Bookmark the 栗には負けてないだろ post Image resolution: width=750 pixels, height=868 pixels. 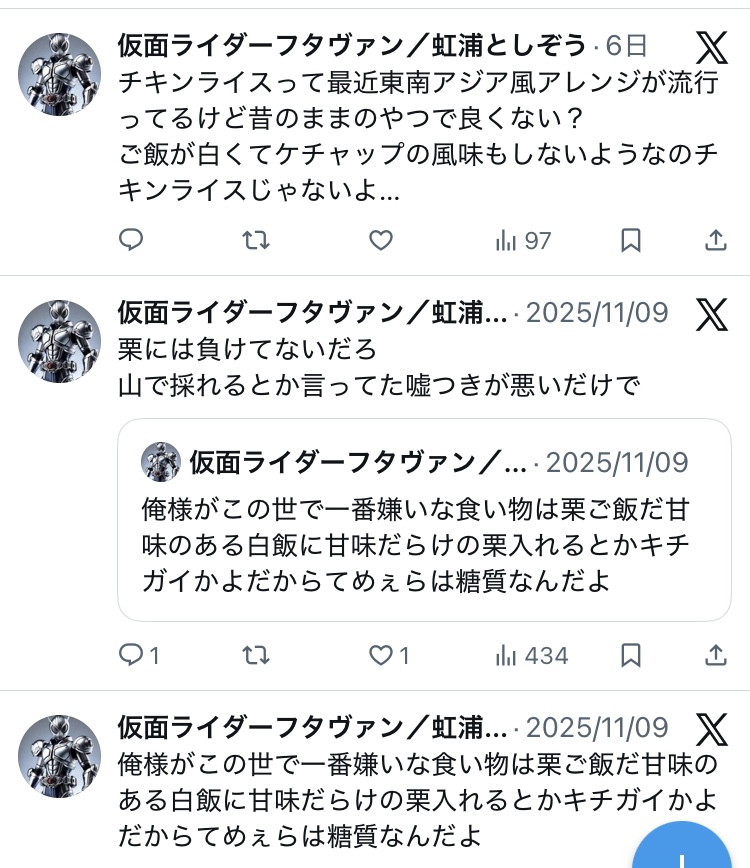(631, 655)
